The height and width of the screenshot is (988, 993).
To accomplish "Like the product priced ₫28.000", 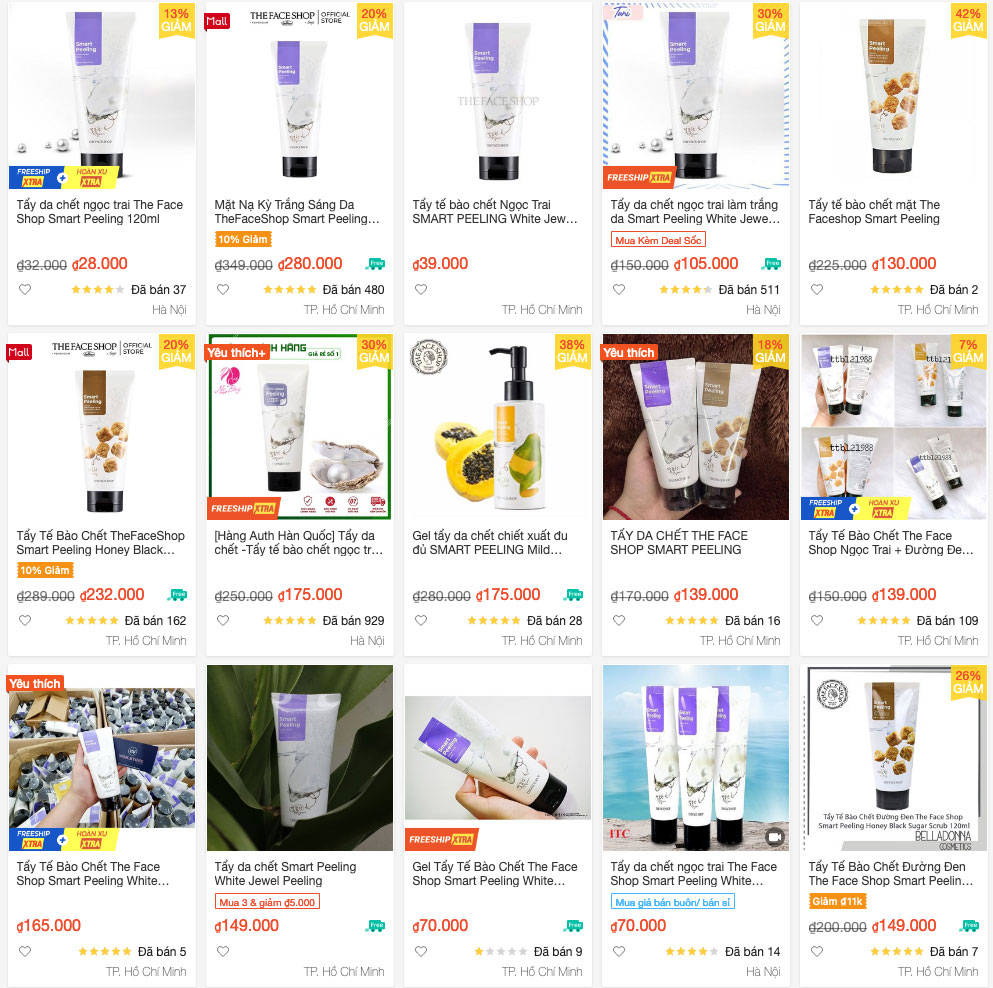I will click(x=25, y=290).
